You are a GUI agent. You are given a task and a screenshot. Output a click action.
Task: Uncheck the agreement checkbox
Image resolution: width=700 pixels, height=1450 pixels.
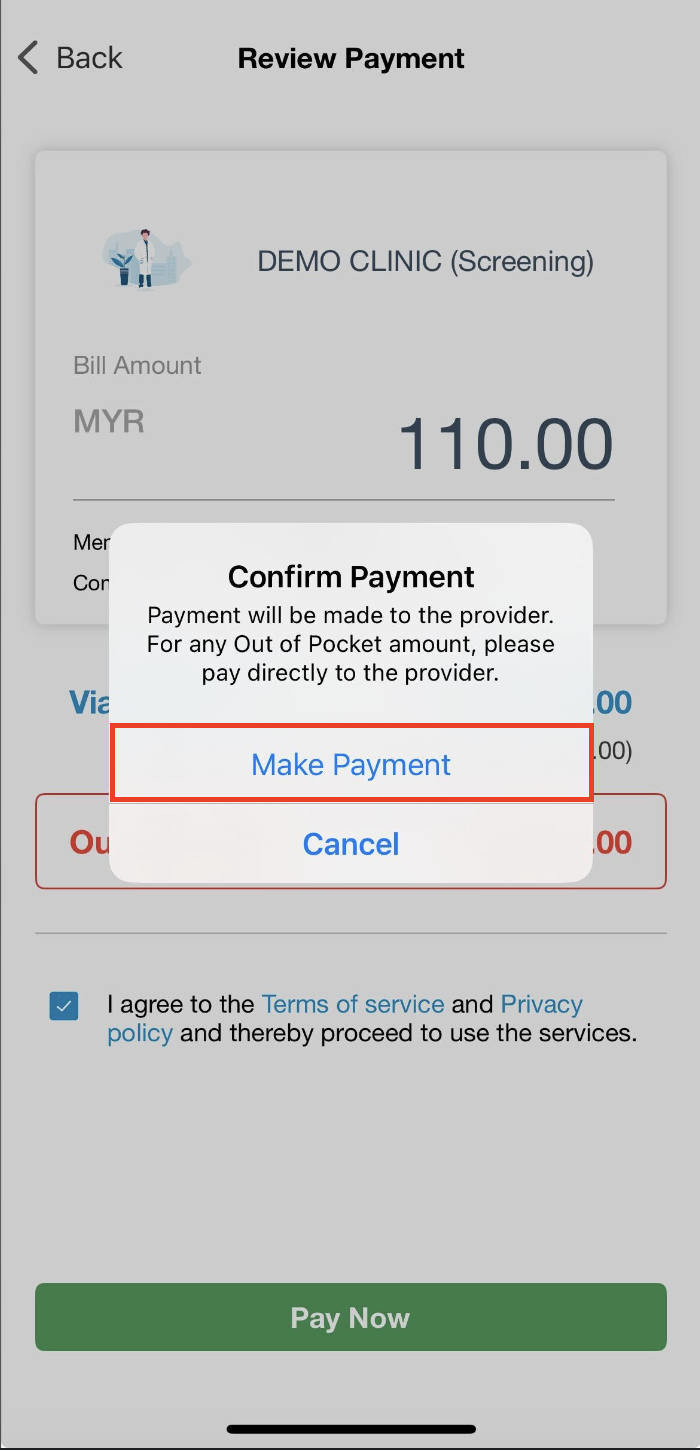(64, 1006)
